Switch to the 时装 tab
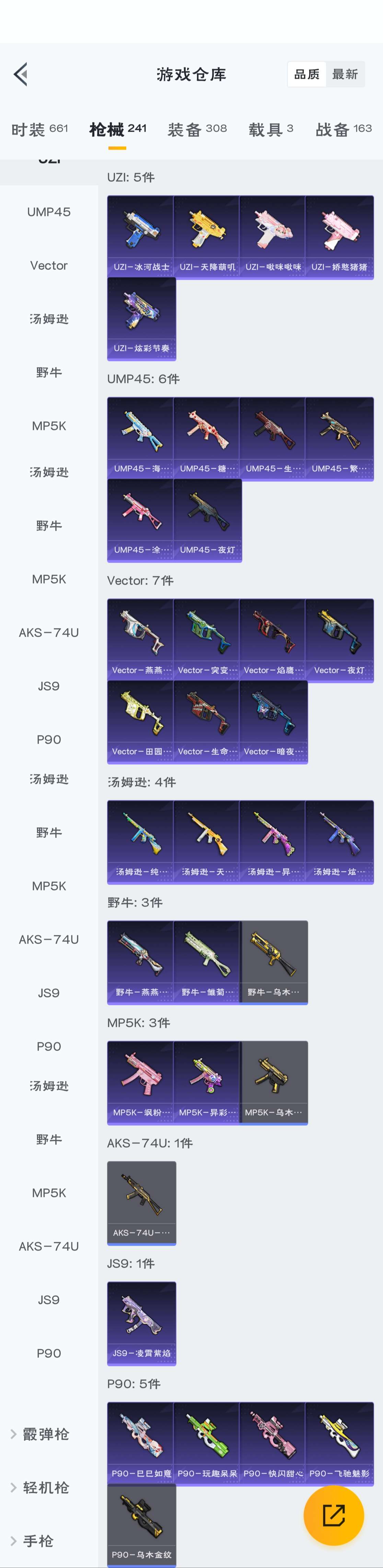Image resolution: width=383 pixels, height=1568 pixels. tap(39, 129)
